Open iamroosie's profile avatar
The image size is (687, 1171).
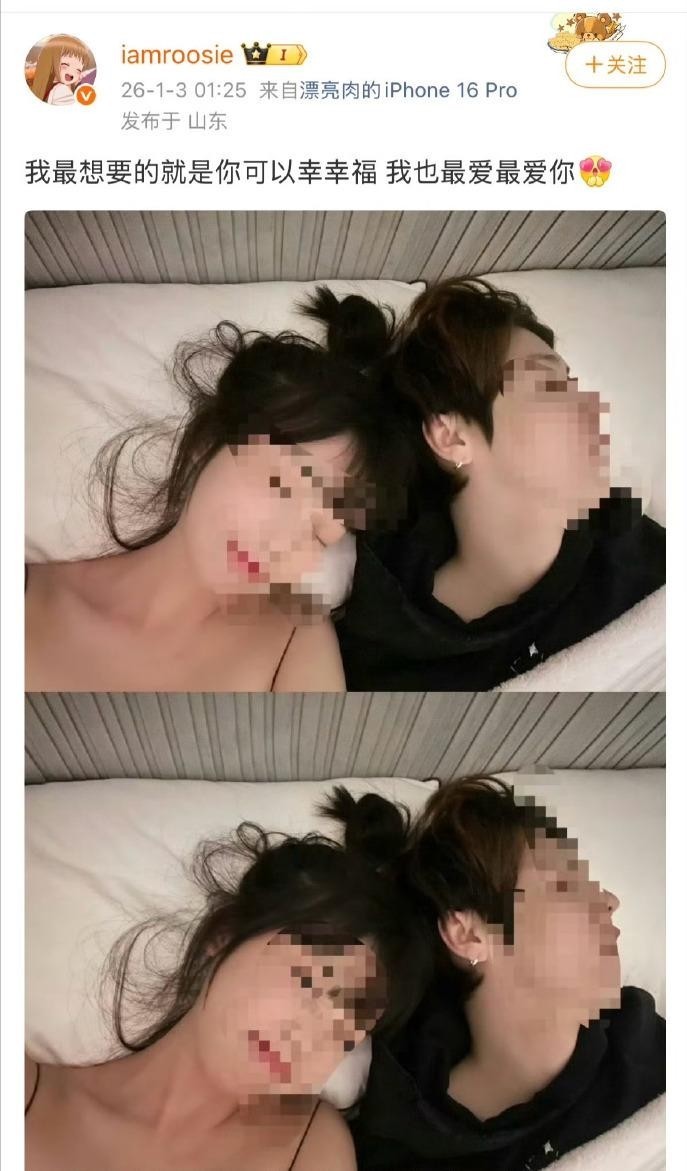pyautogui.click(x=60, y=69)
